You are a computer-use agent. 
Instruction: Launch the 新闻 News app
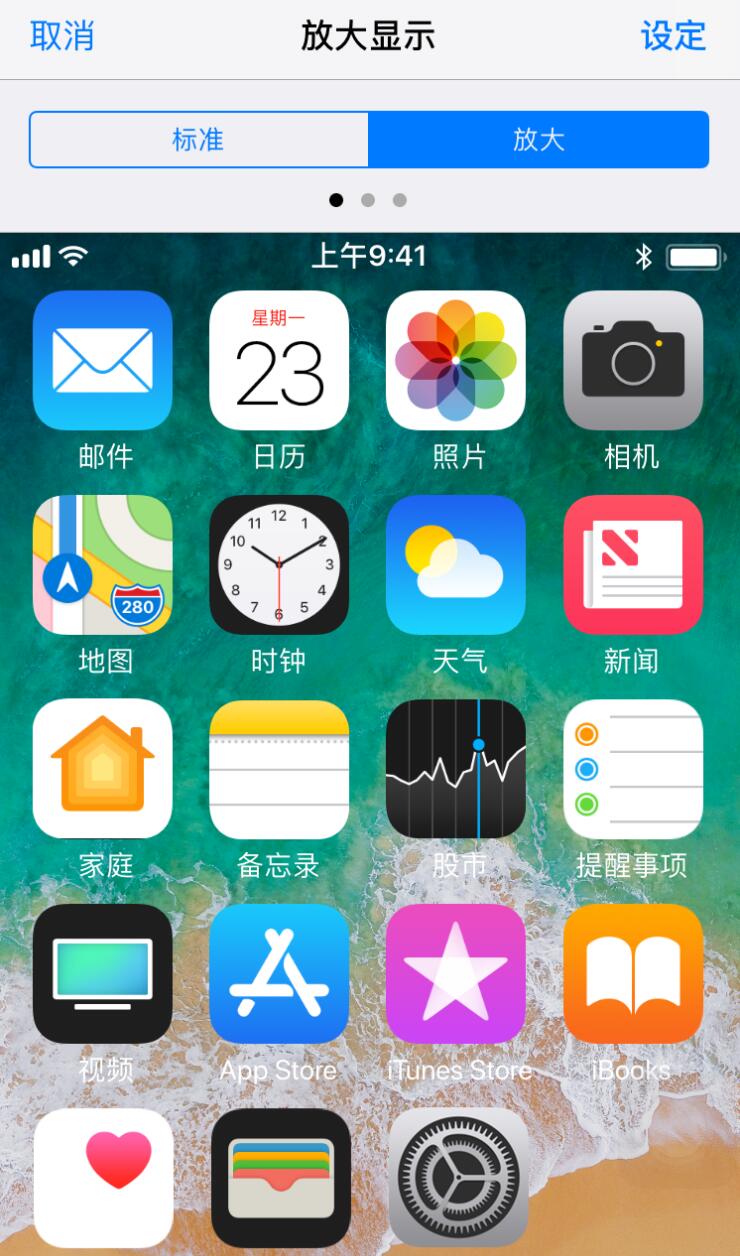coord(633,565)
